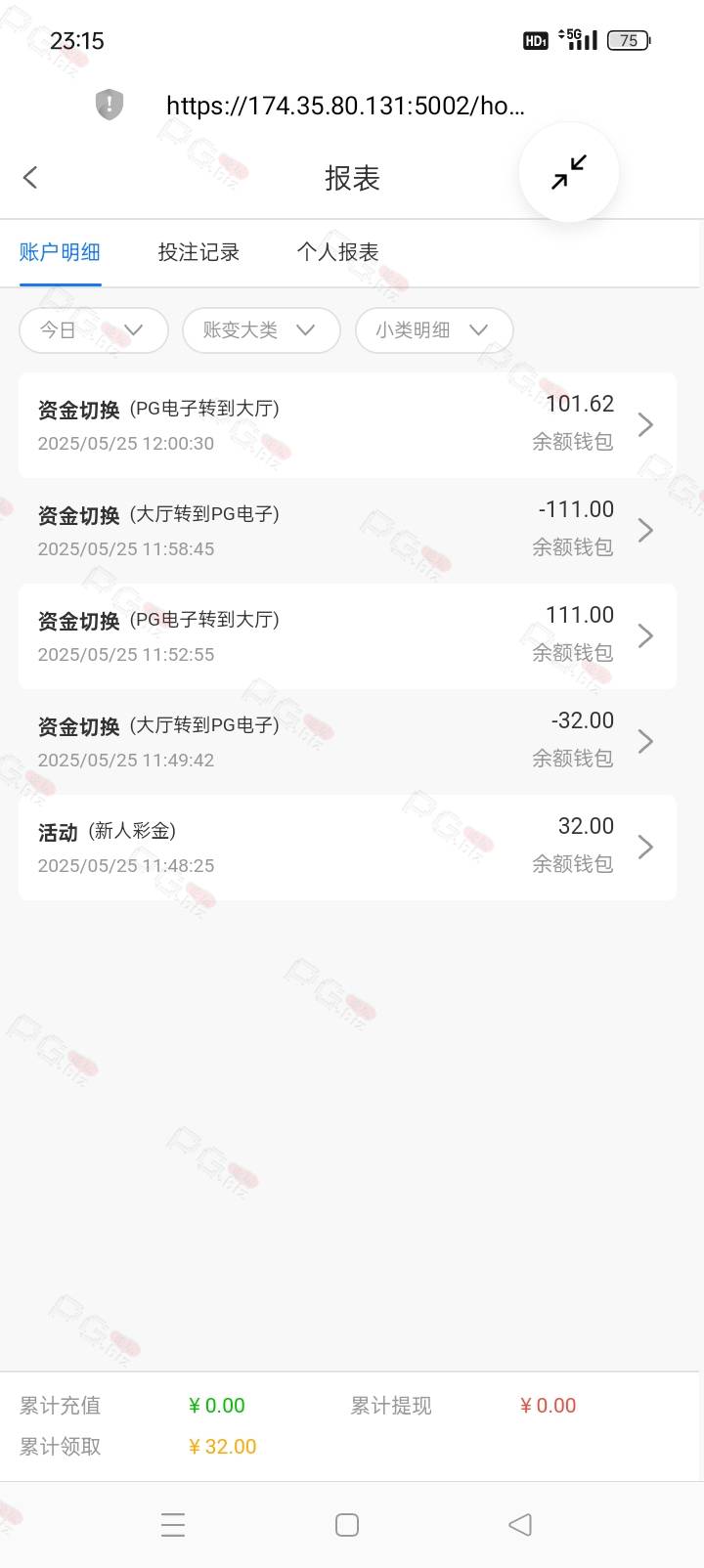Tap the system home button

347,1525
